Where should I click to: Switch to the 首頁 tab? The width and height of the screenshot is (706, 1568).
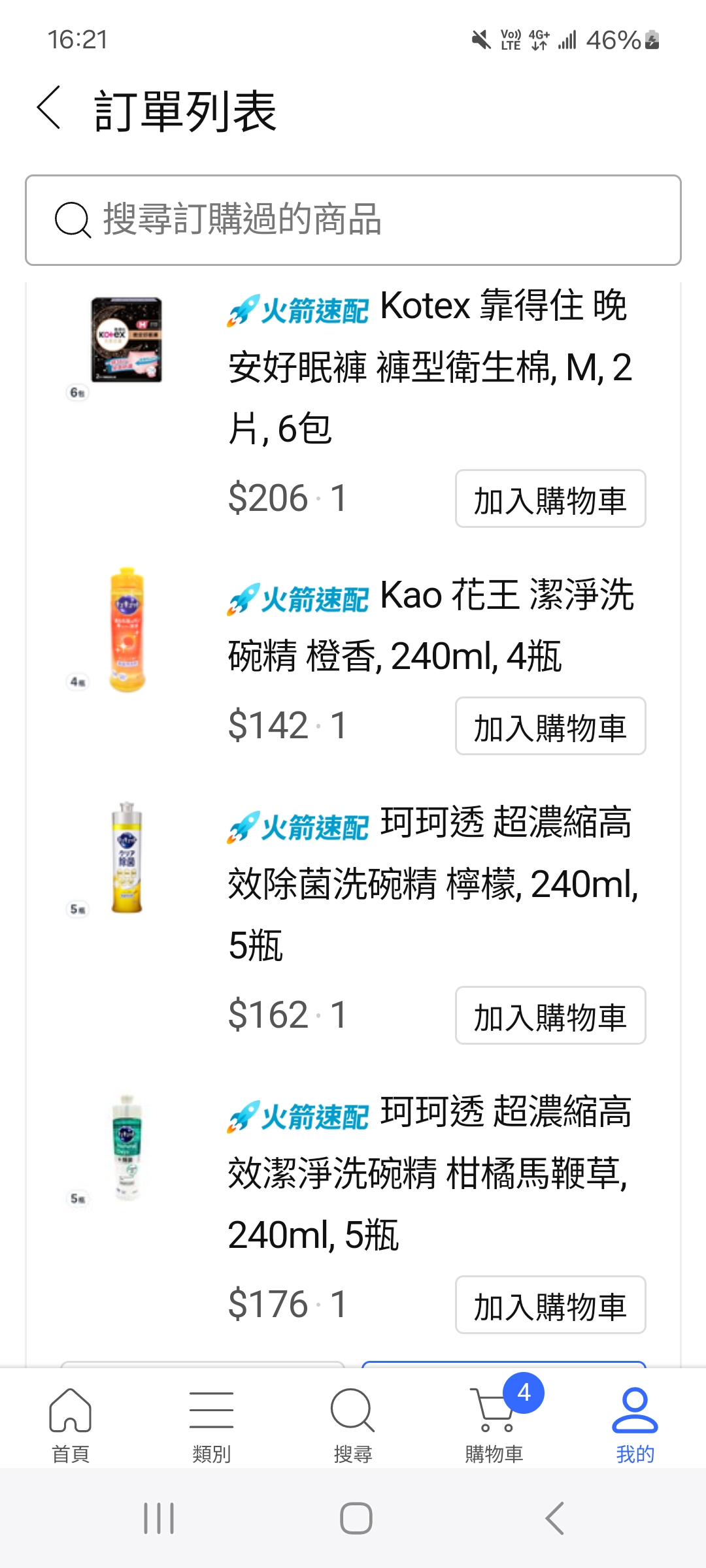point(71,1424)
